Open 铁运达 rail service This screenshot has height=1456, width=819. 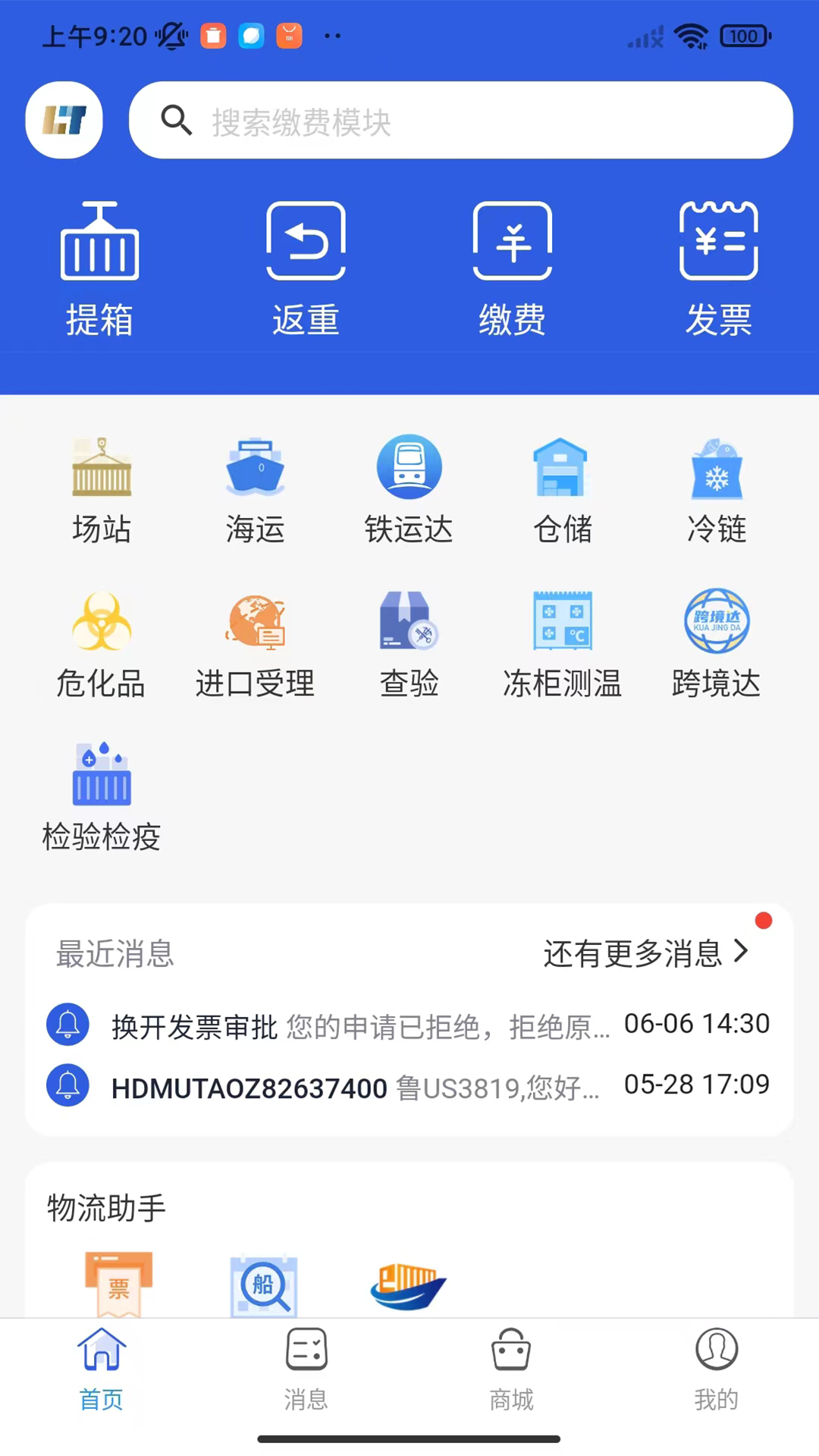coord(409,490)
